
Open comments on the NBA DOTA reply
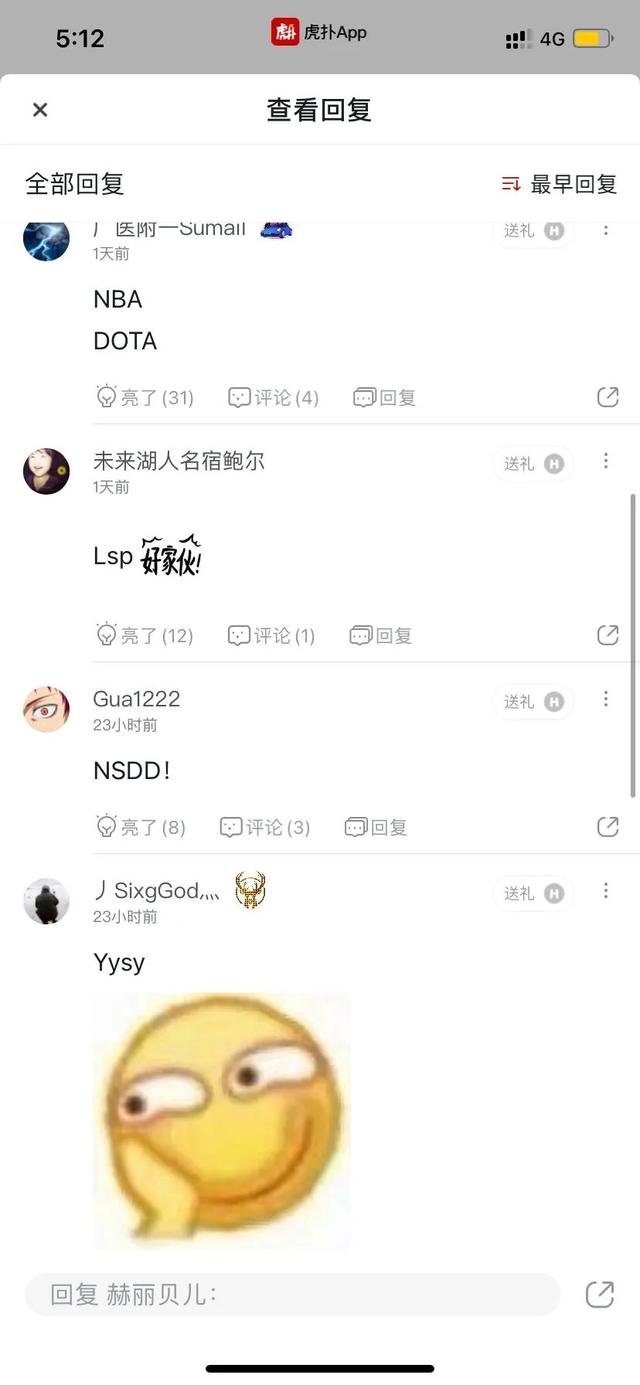[x=273, y=397]
